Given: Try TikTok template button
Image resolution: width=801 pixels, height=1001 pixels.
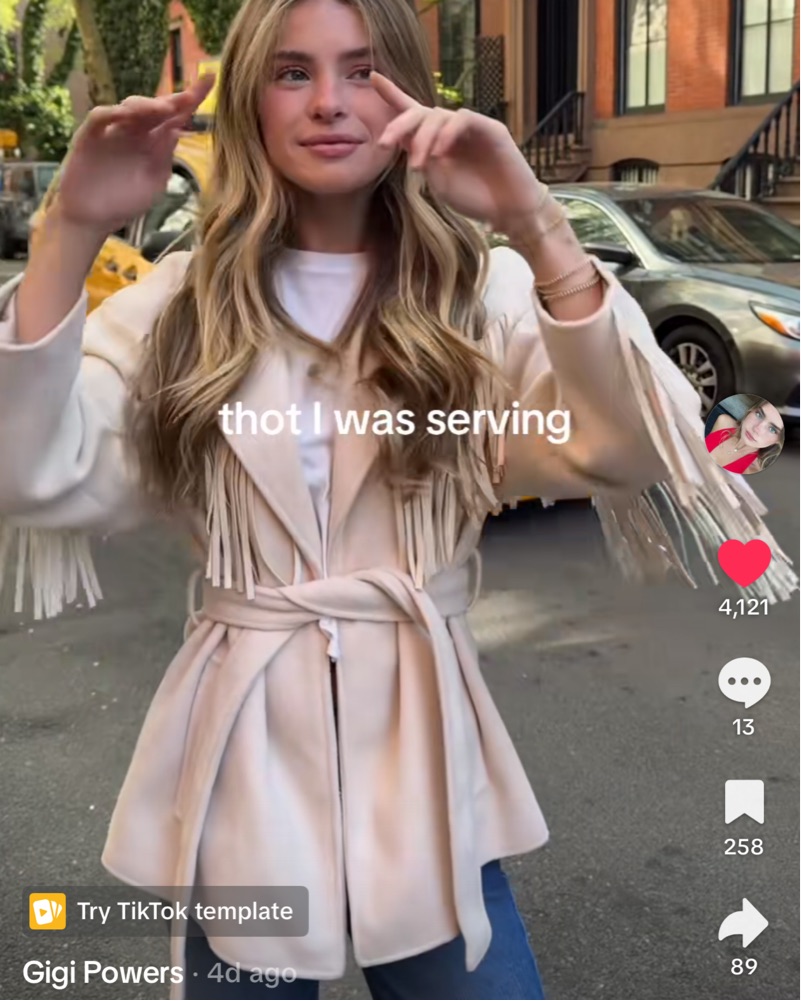Looking at the screenshot, I should 165,911.
